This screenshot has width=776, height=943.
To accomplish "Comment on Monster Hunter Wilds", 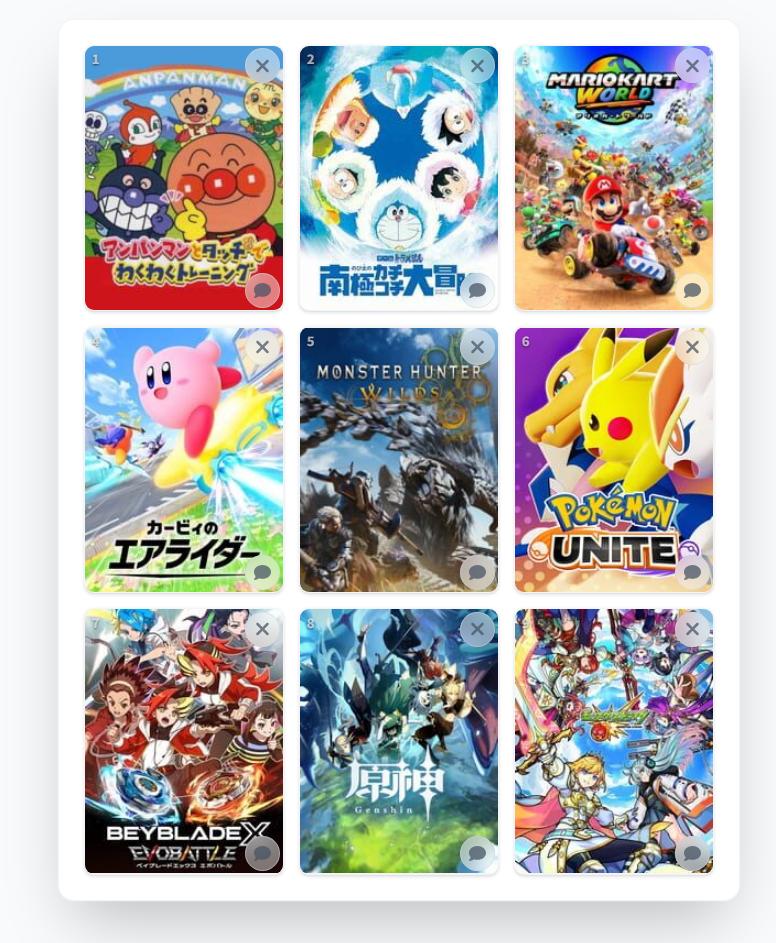I will click(x=477, y=572).
